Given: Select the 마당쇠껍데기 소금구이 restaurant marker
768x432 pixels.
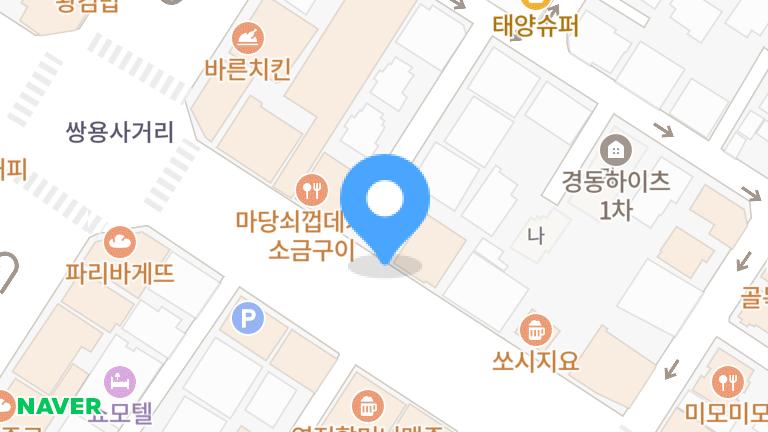Looking at the screenshot, I should click(x=312, y=187).
